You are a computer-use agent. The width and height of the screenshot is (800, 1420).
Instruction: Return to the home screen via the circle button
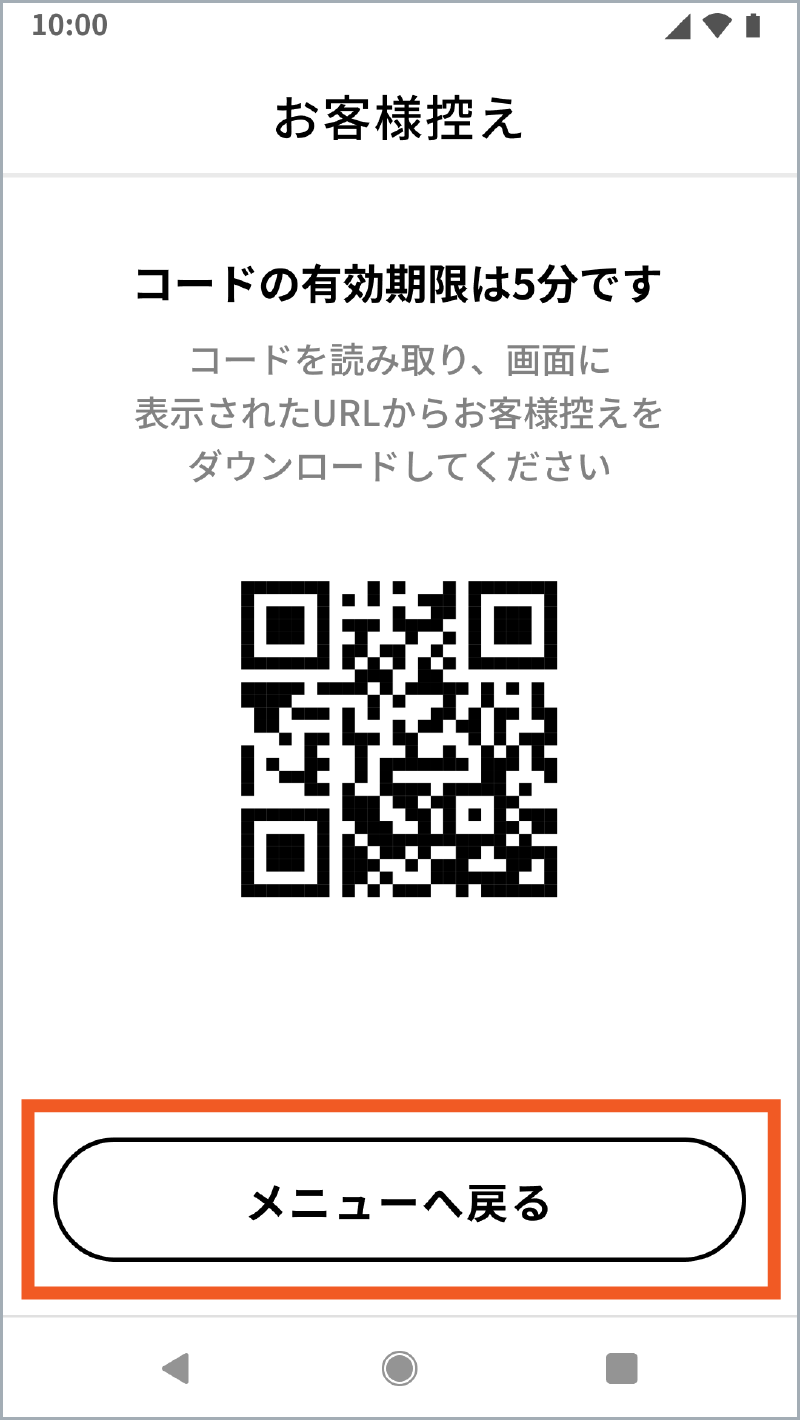pyautogui.click(x=400, y=1367)
